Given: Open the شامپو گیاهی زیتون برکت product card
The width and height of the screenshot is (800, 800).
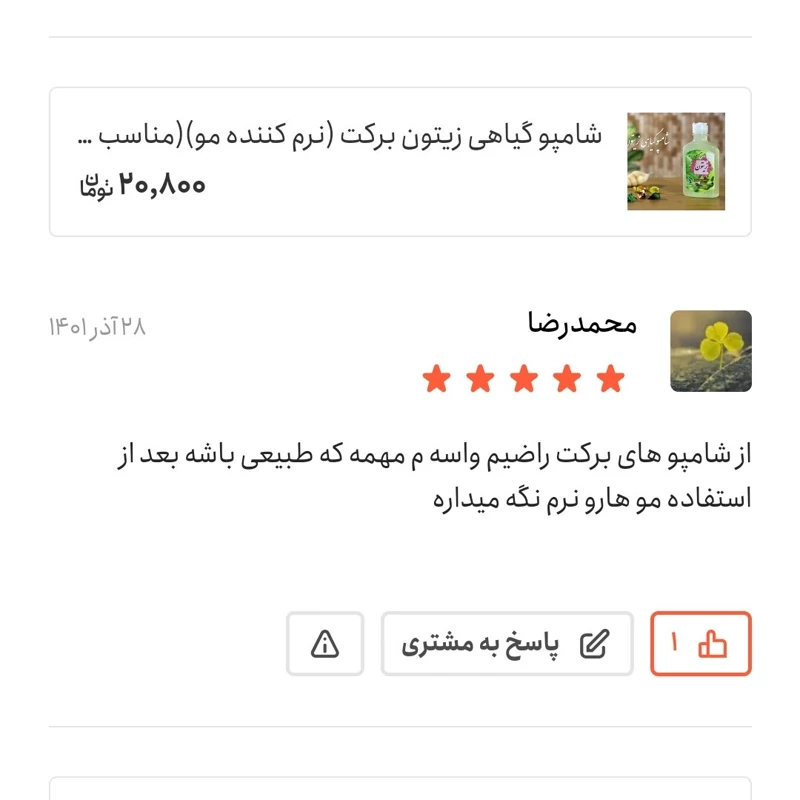Looking at the screenshot, I should (400, 162).
